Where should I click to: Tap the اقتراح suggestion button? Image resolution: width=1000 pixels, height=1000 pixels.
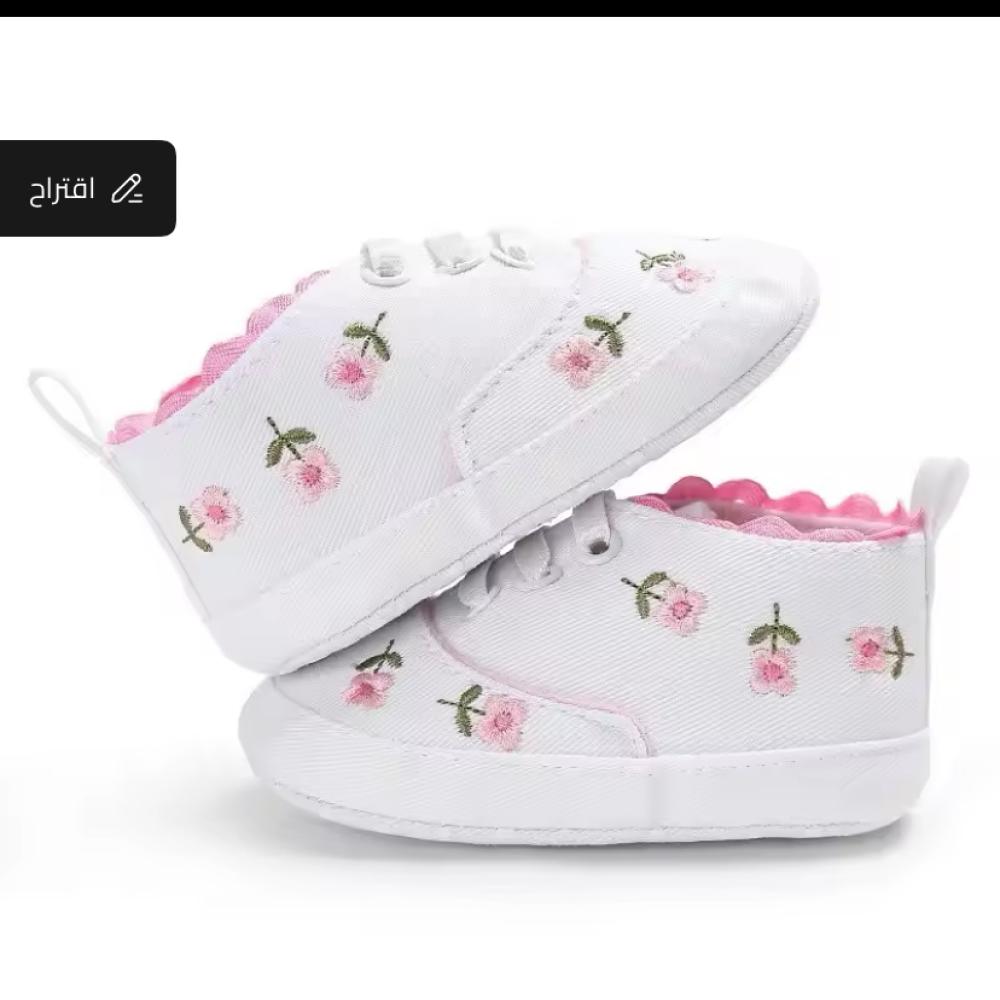pyautogui.click(x=87, y=188)
